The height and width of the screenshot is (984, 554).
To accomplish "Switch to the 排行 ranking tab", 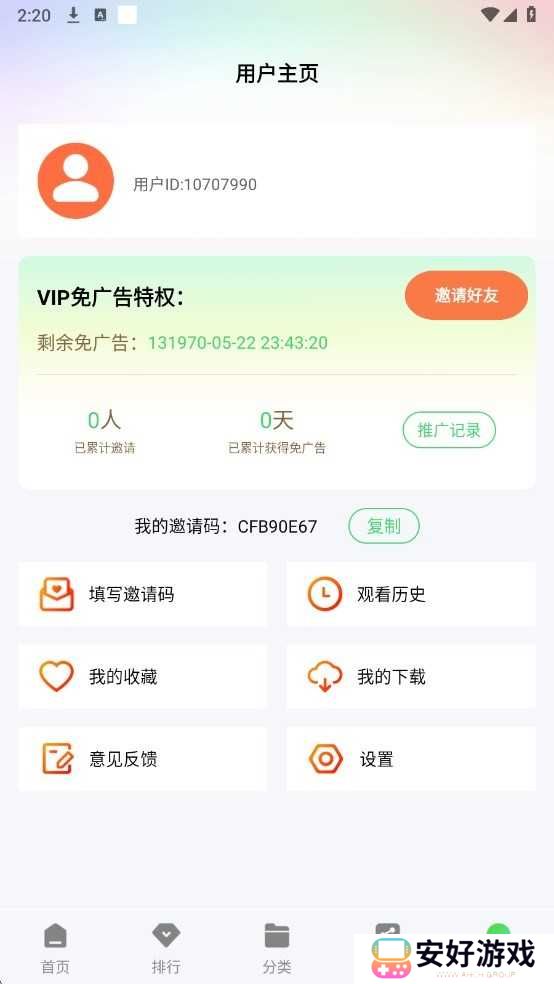I will (x=166, y=949).
